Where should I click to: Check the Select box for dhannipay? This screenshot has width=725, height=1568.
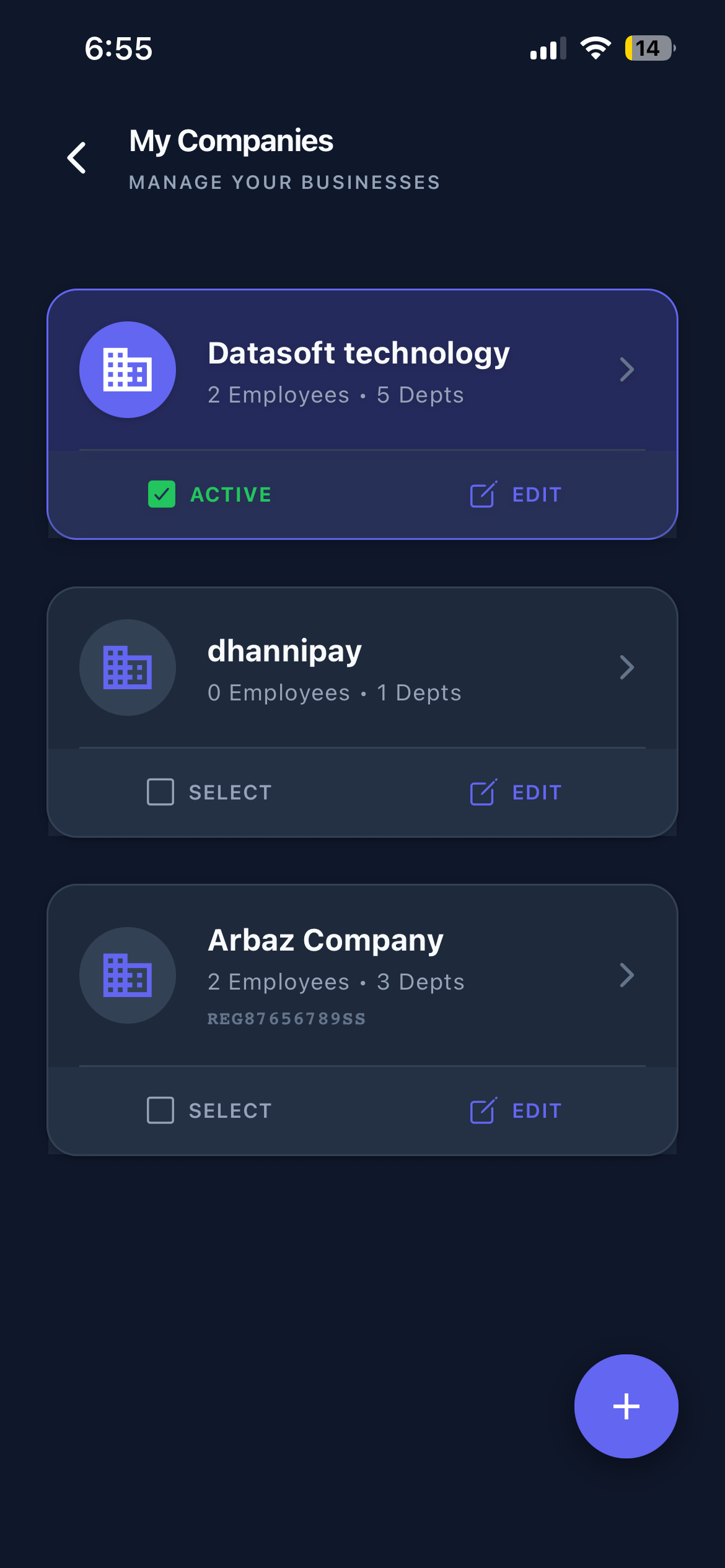pyautogui.click(x=160, y=791)
